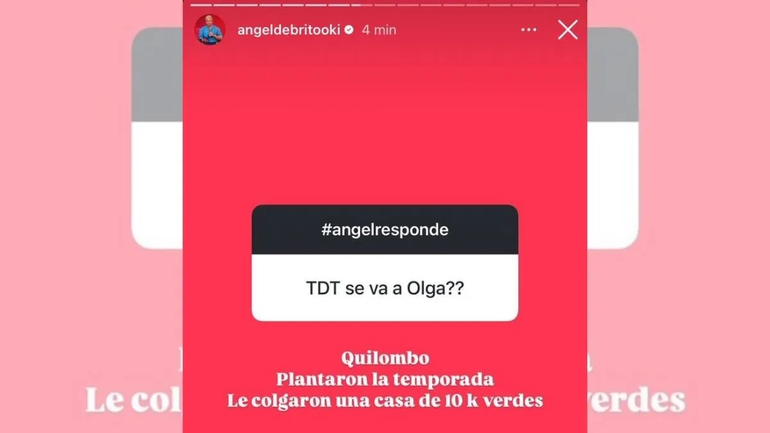Close the story viewer

tap(567, 30)
